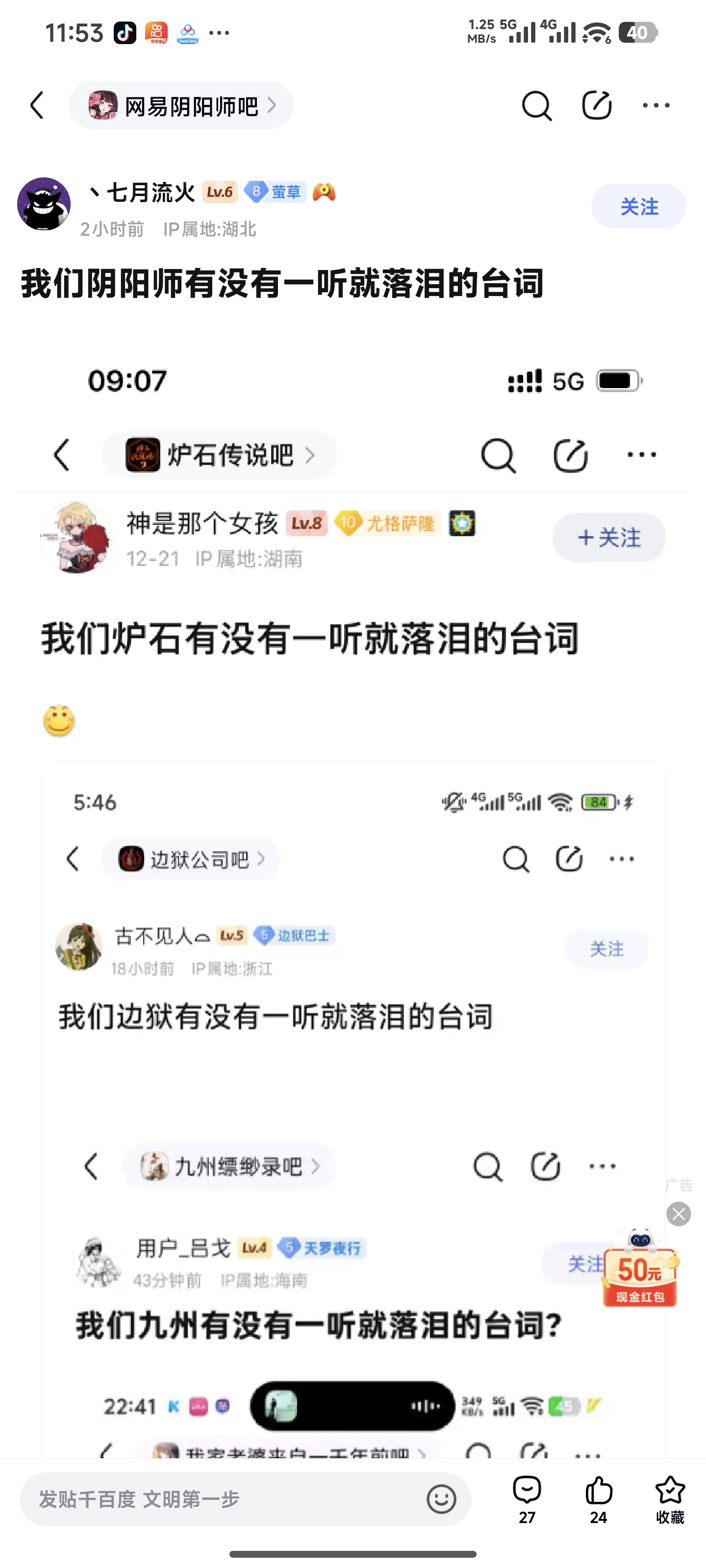The width and height of the screenshot is (706, 1568).
Task: View 七月流火's profile avatar
Action: [44, 204]
